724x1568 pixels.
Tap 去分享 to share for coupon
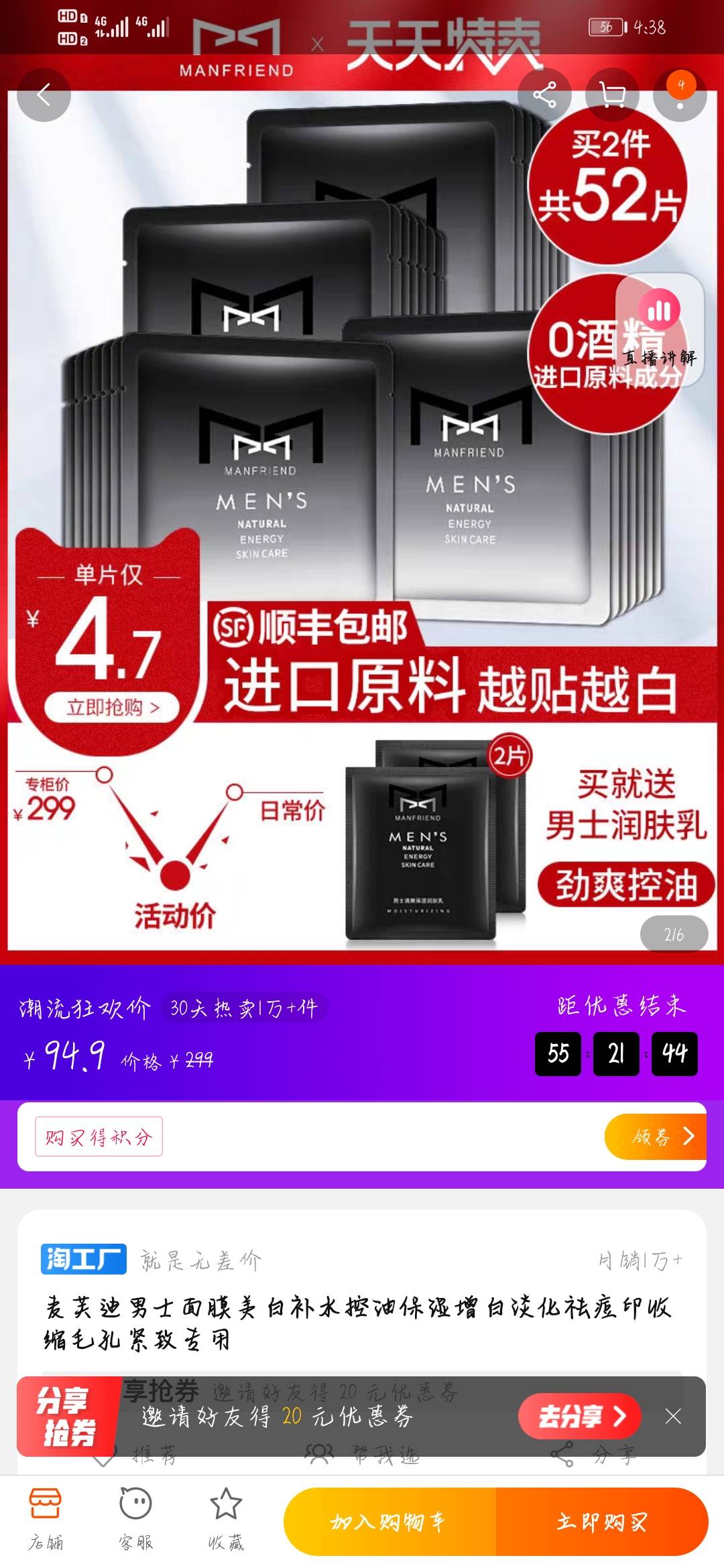click(579, 1416)
